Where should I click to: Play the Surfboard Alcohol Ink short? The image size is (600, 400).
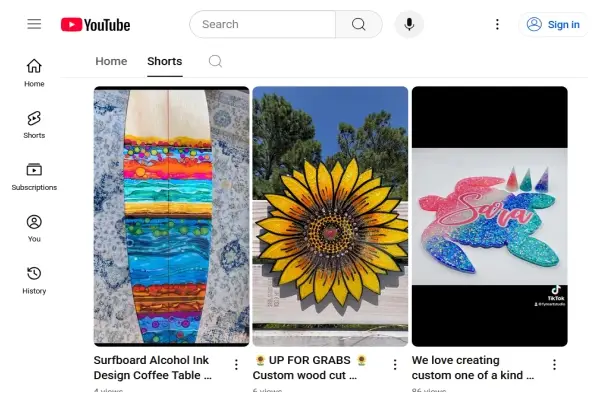[171, 216]
